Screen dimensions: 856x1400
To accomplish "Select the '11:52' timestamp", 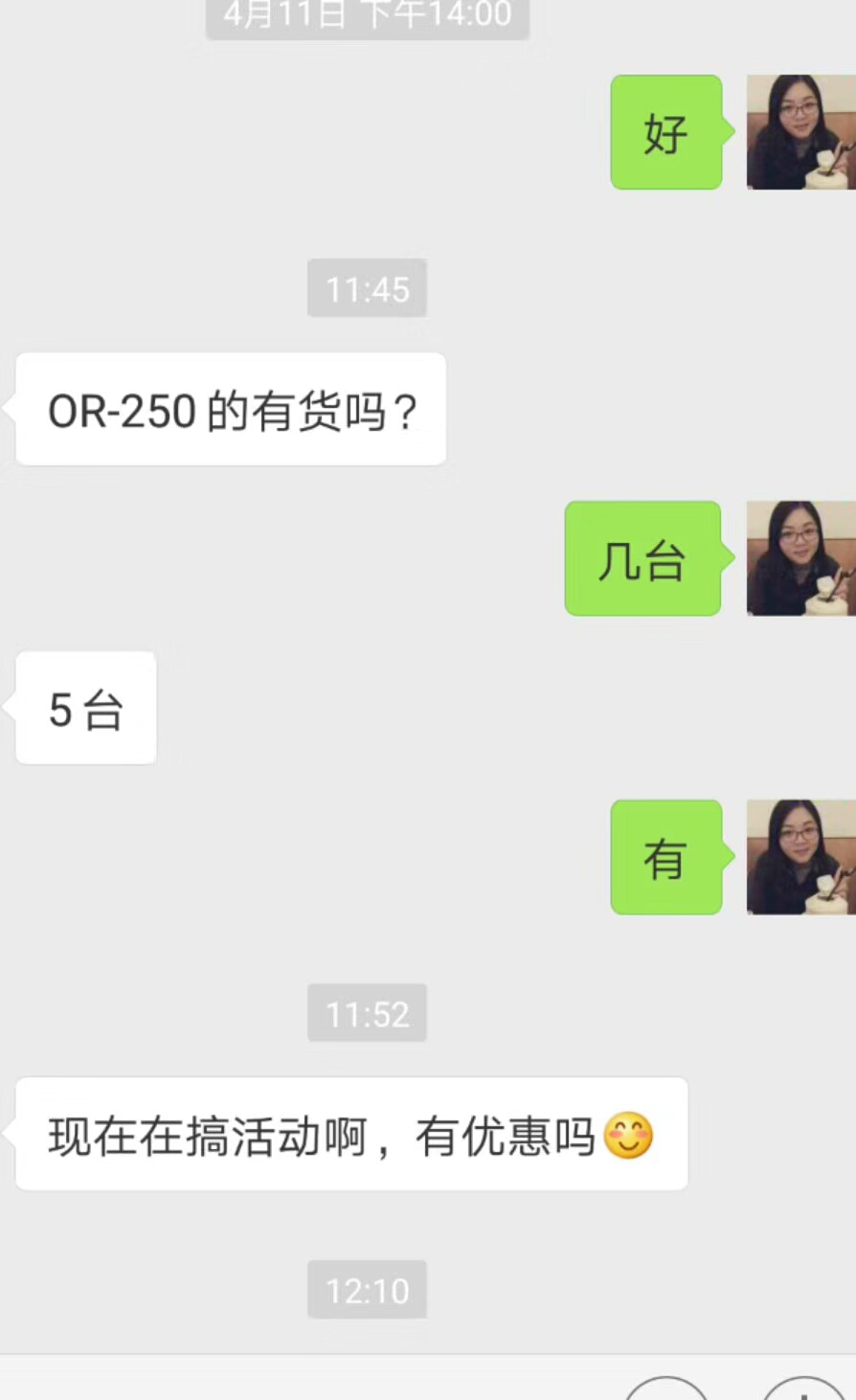I will pos(367,1013).
